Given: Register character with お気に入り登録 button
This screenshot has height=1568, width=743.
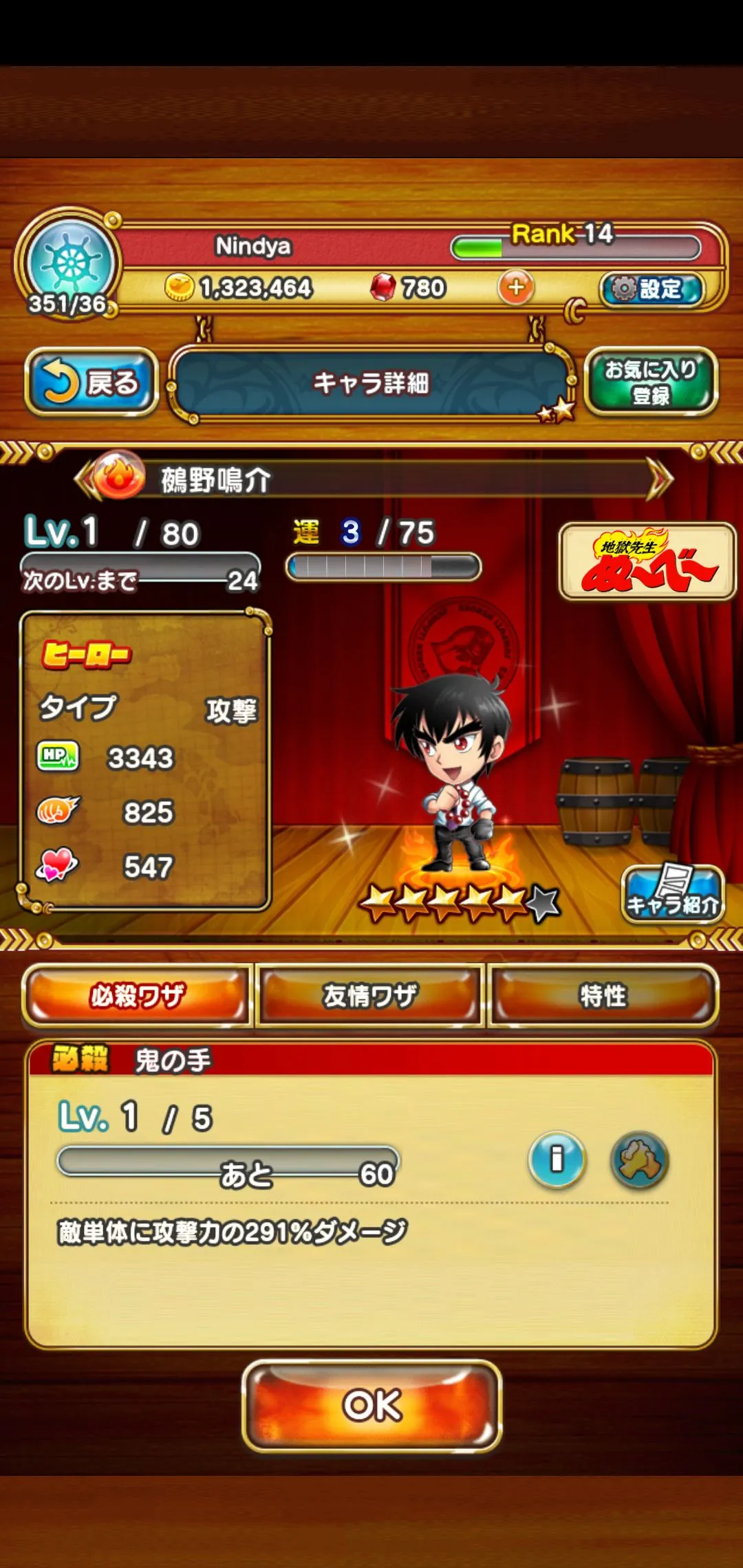Looking at the screenshot, I should [x=650, y=382].
